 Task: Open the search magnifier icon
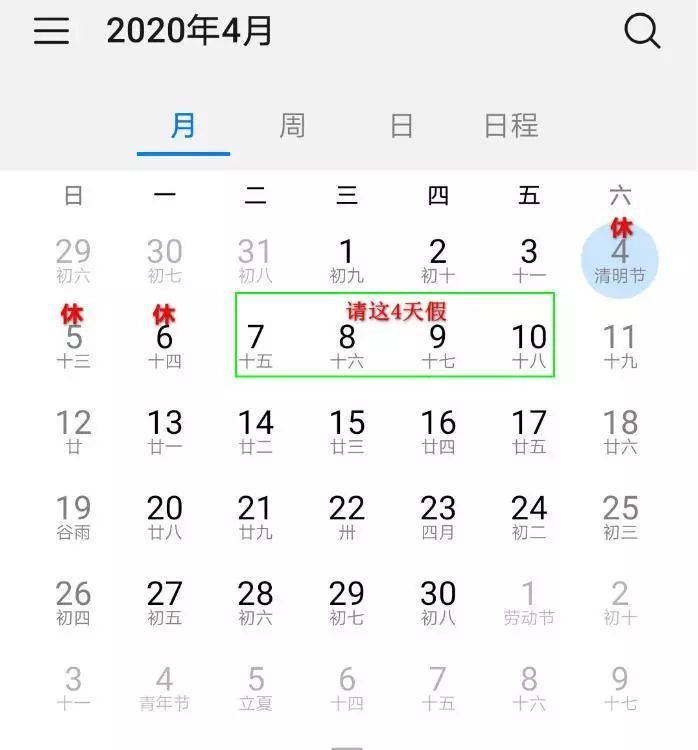point(642,31)
